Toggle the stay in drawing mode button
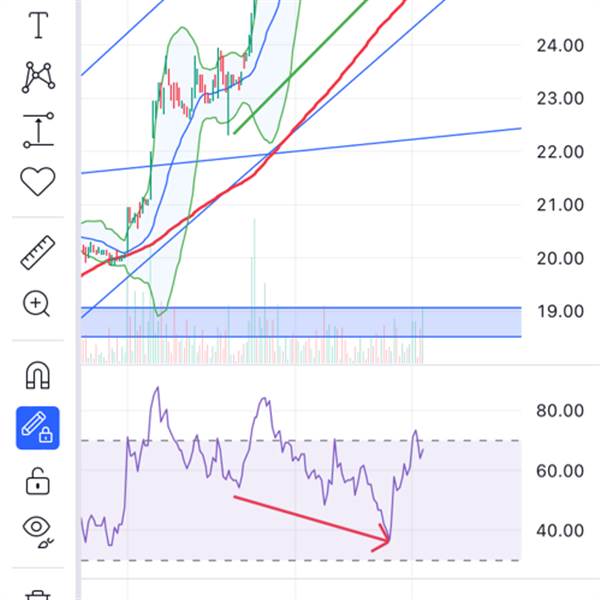This screenshot has width=600, height=600. (38, 428)
